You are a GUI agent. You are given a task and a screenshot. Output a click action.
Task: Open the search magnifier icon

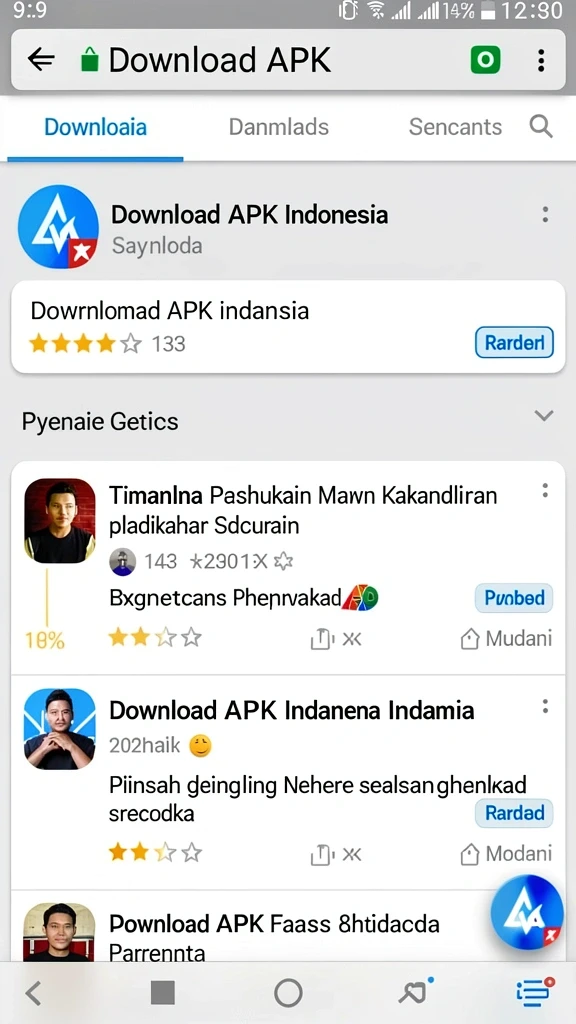(x=541, y=126)
